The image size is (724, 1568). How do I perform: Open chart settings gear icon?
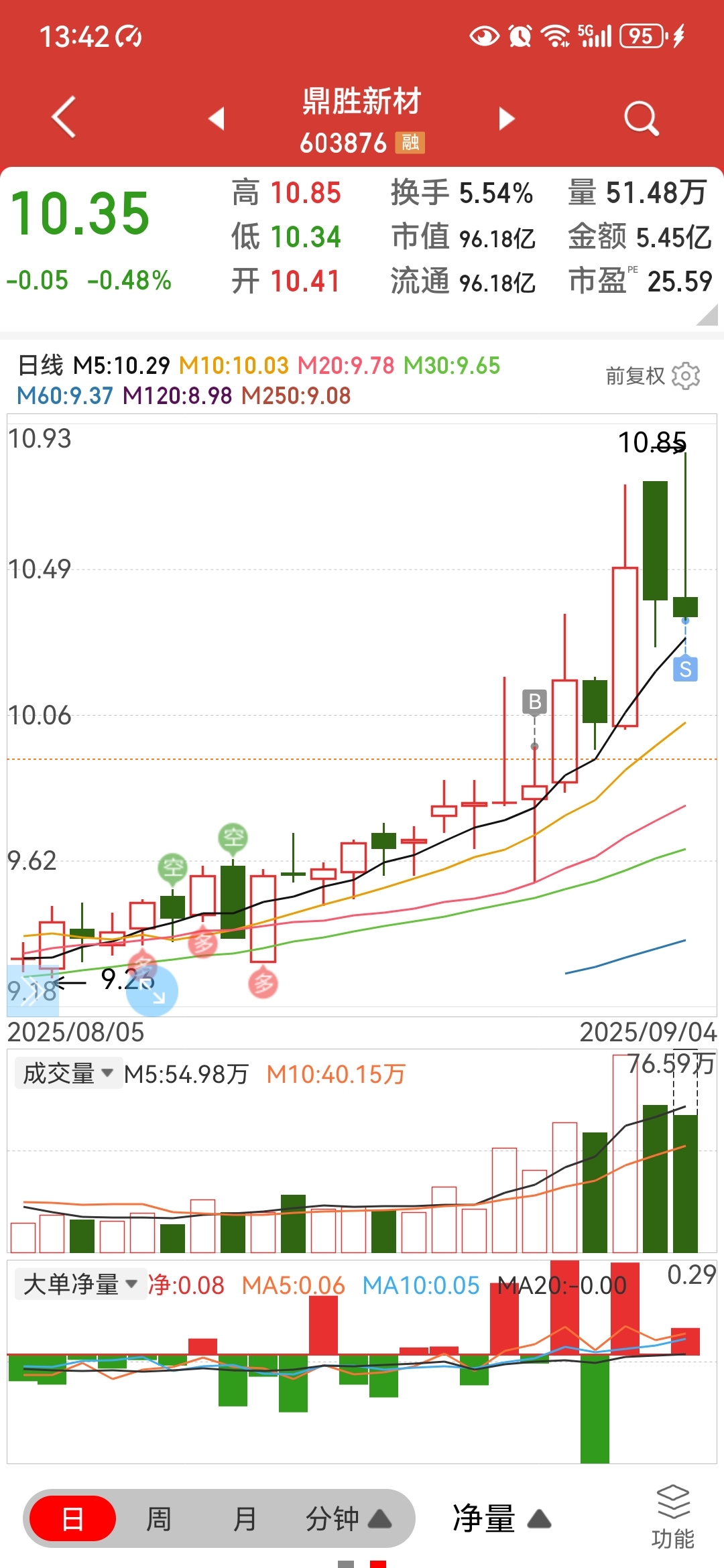coord(686,376)
